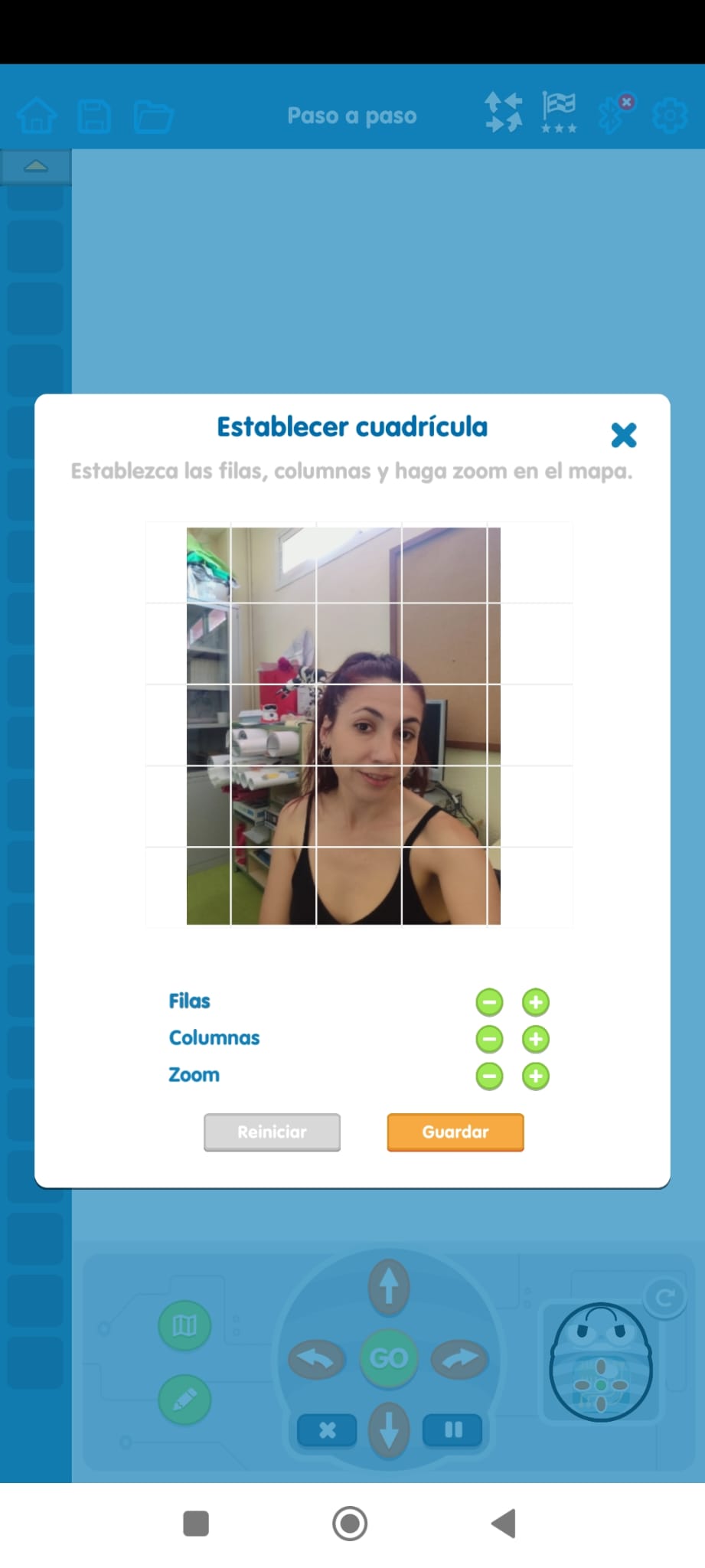Increase the number of Filas
Screen dimensions: 705x1568
click(536, 1002)
